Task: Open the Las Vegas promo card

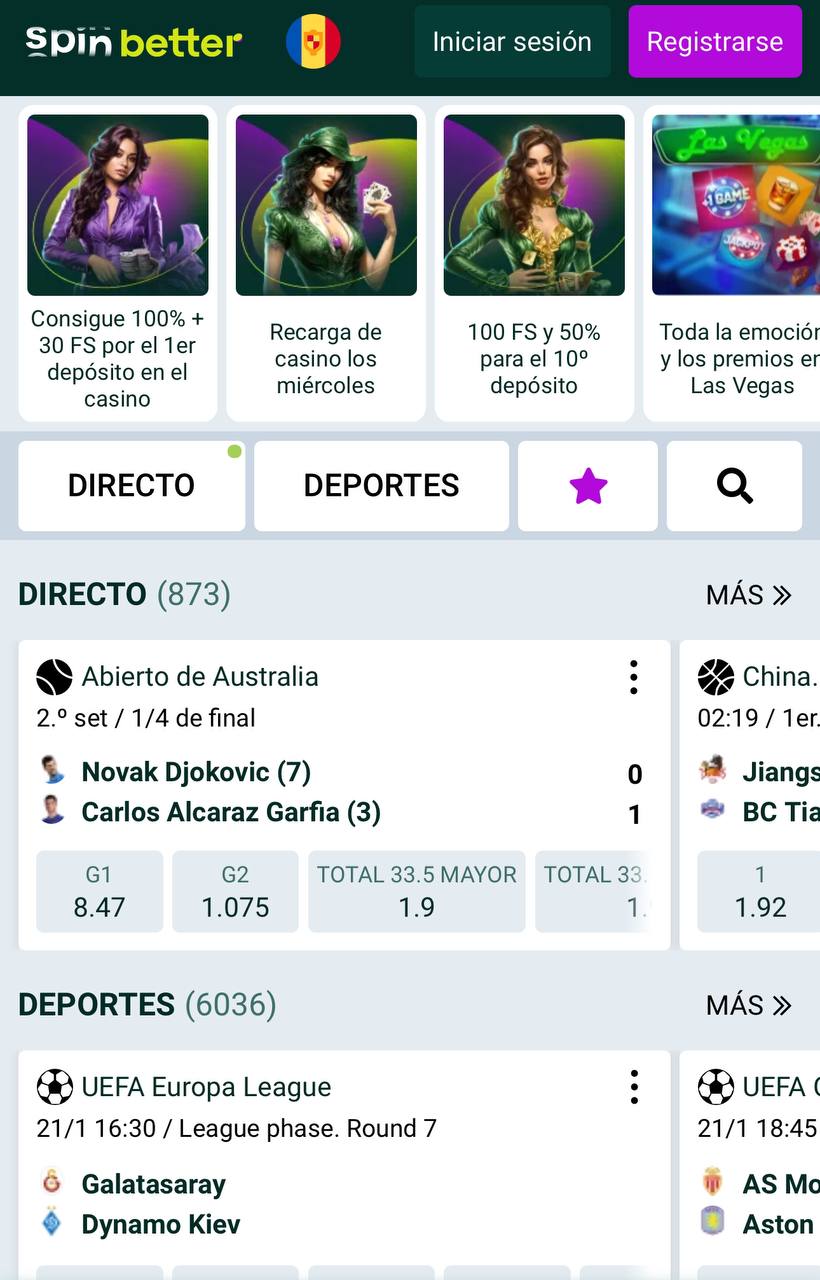Action: pyautogui.click(x=732, y=263)
